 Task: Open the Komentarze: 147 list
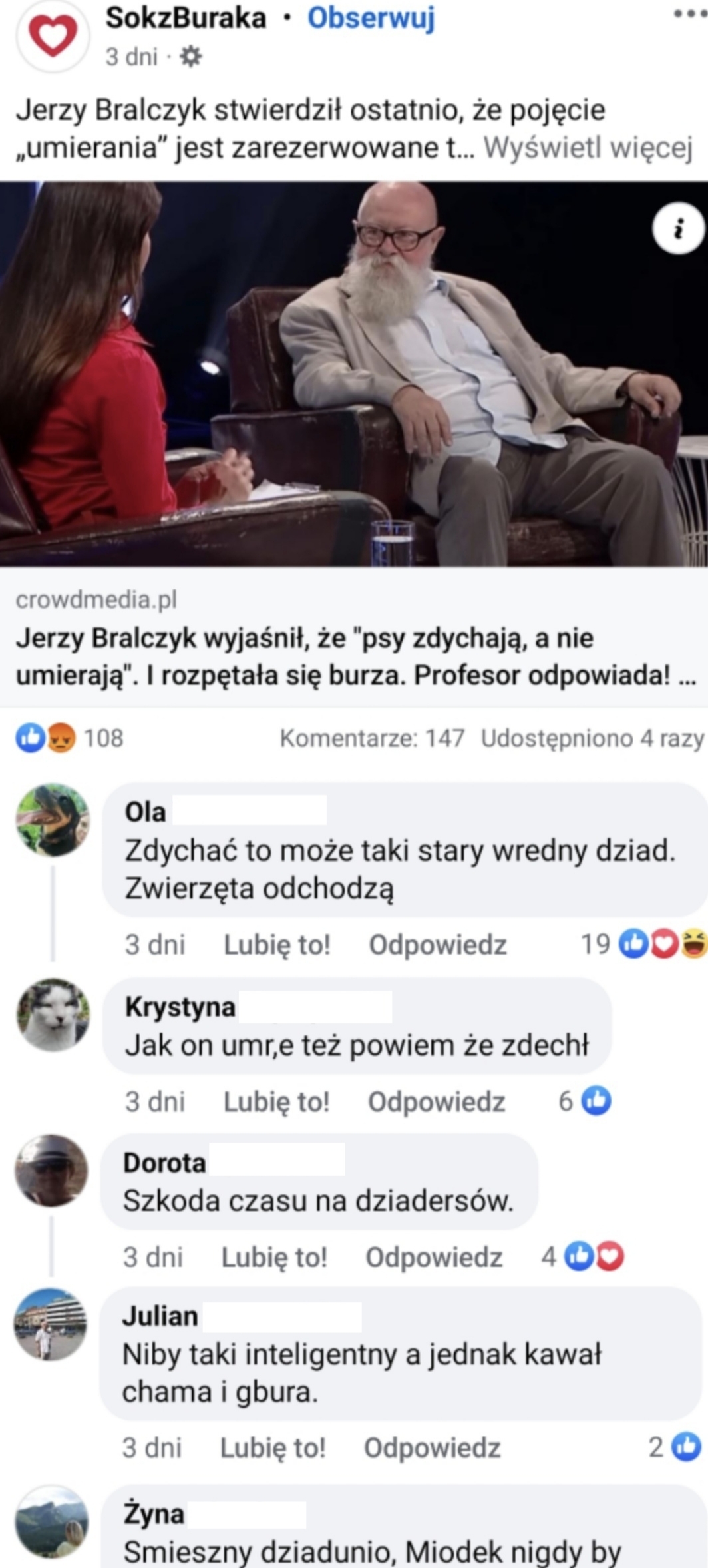pyautogui.click(x=372, y=738)
